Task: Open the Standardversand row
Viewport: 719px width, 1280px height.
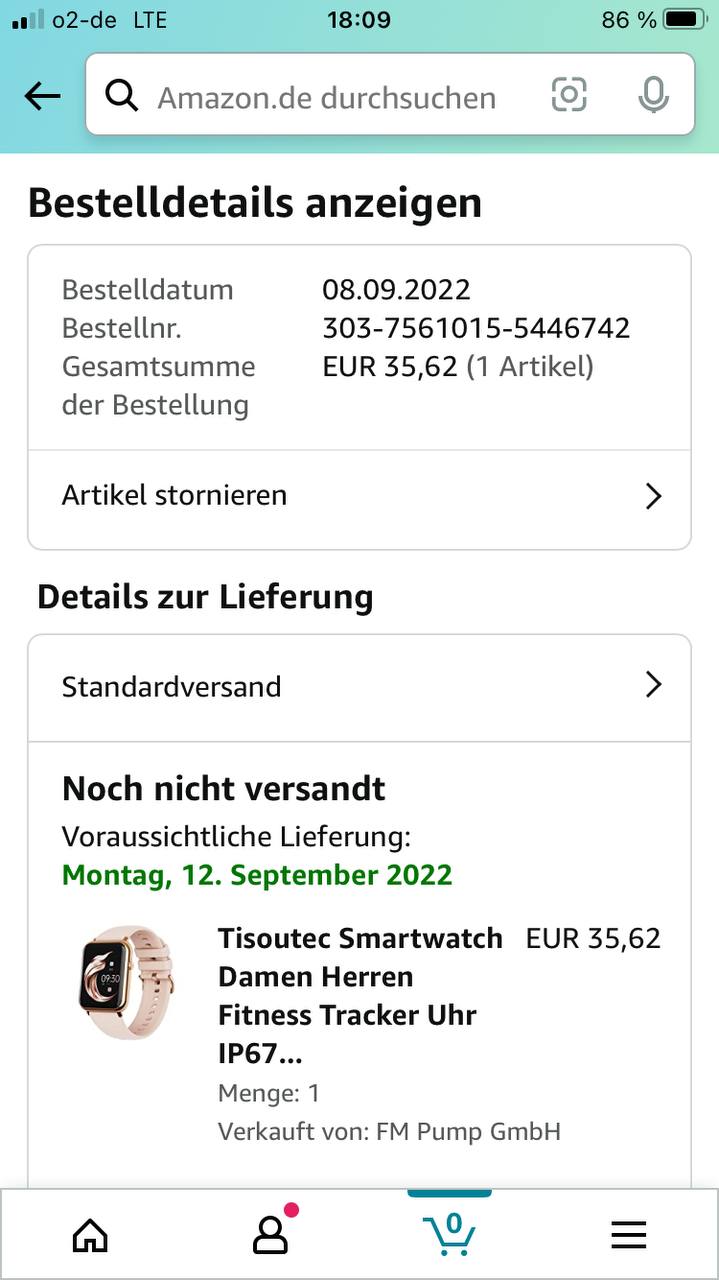Action: click(359, 687)
